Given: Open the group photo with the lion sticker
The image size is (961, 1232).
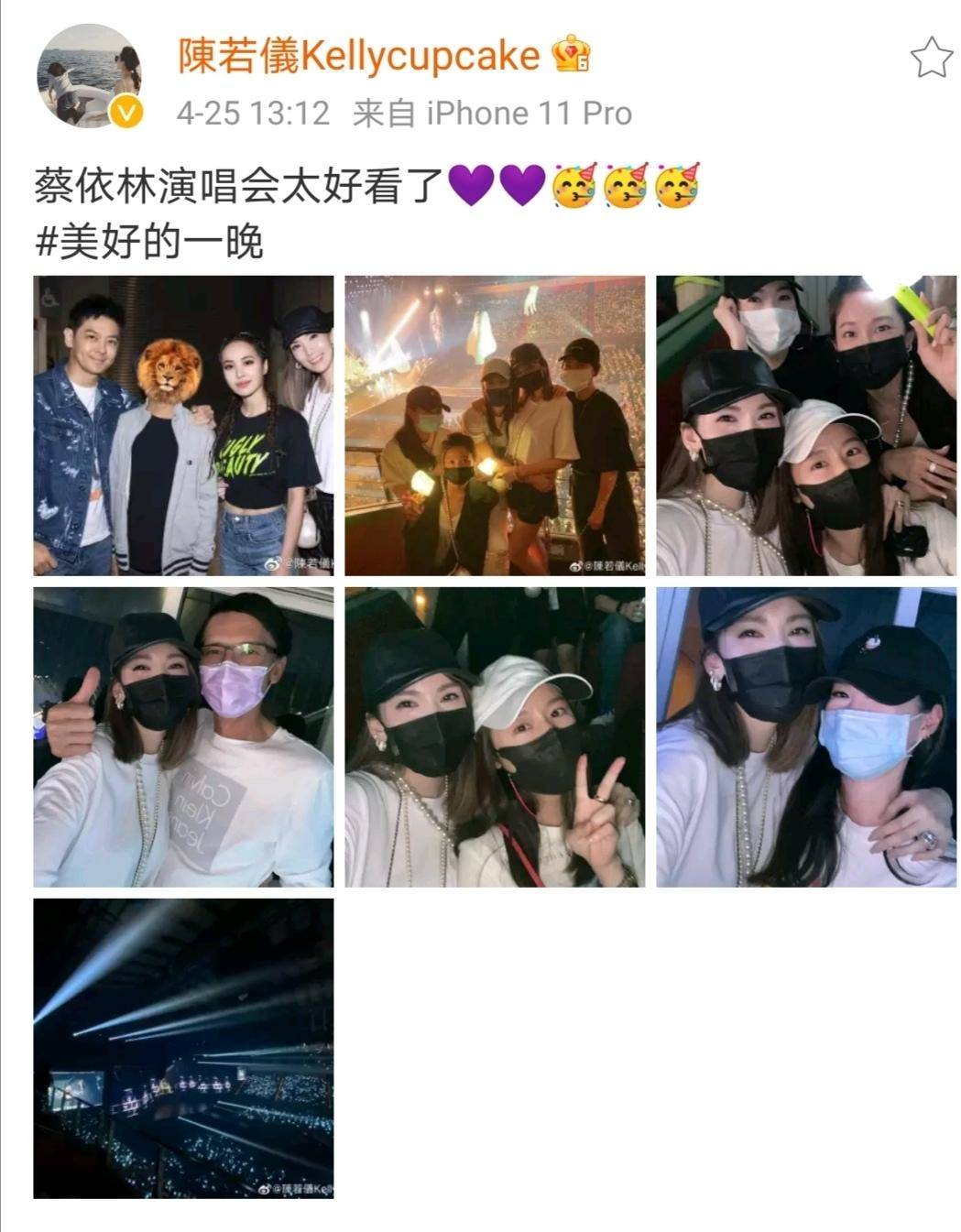Looking at the screenshot, I should pos(183,425).
